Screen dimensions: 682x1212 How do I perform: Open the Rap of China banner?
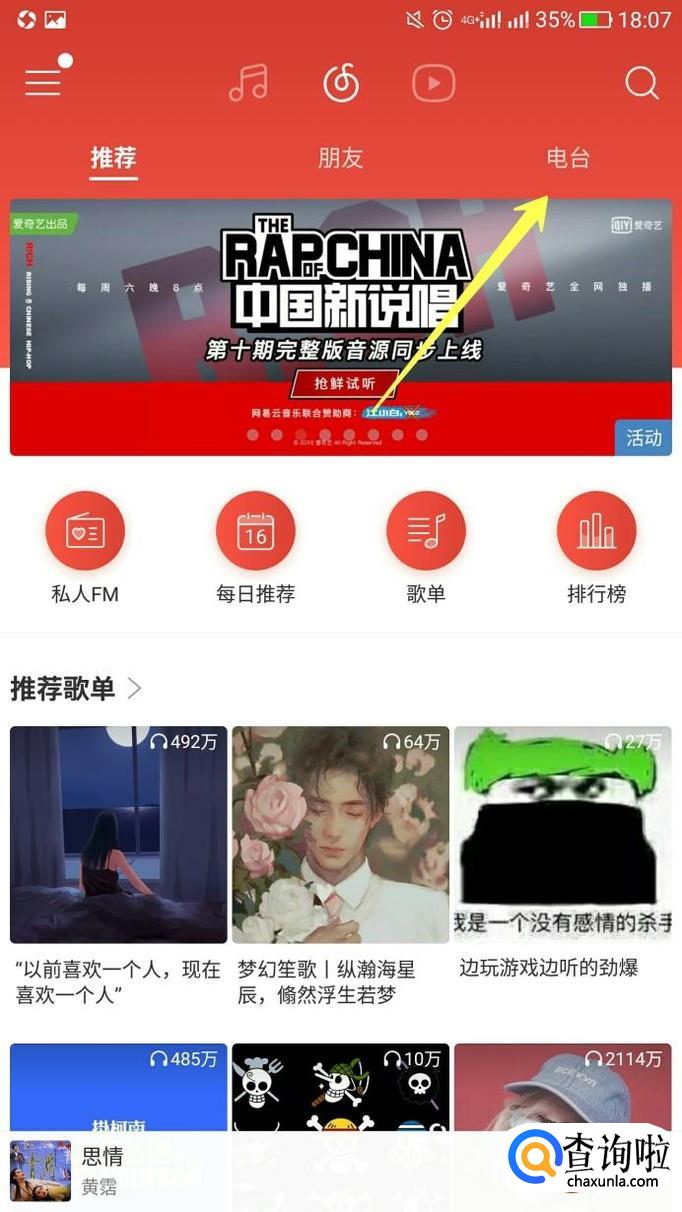click(x=340, y=327)
